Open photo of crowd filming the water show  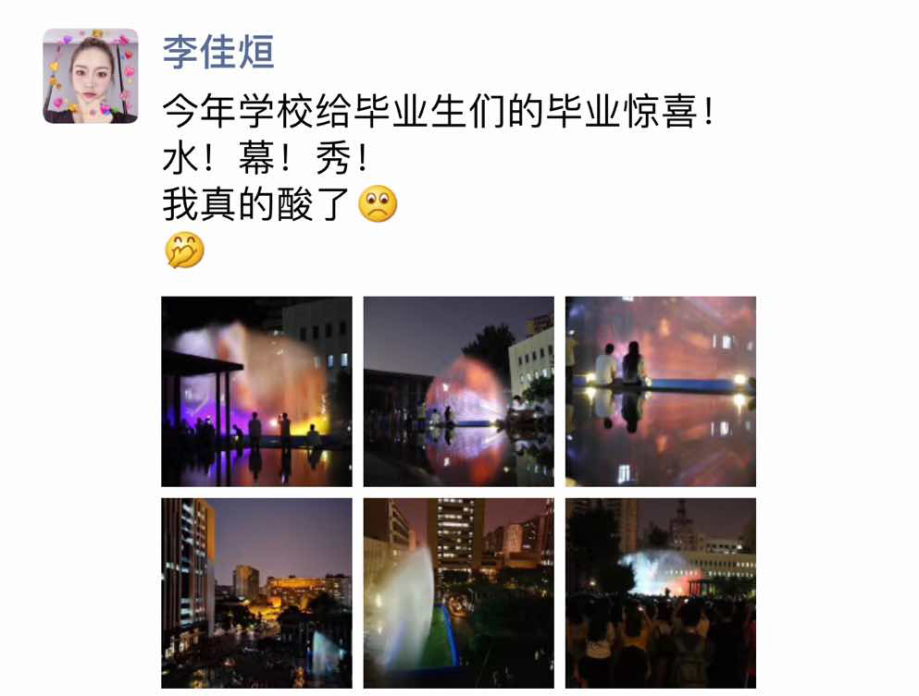point(660,593)
